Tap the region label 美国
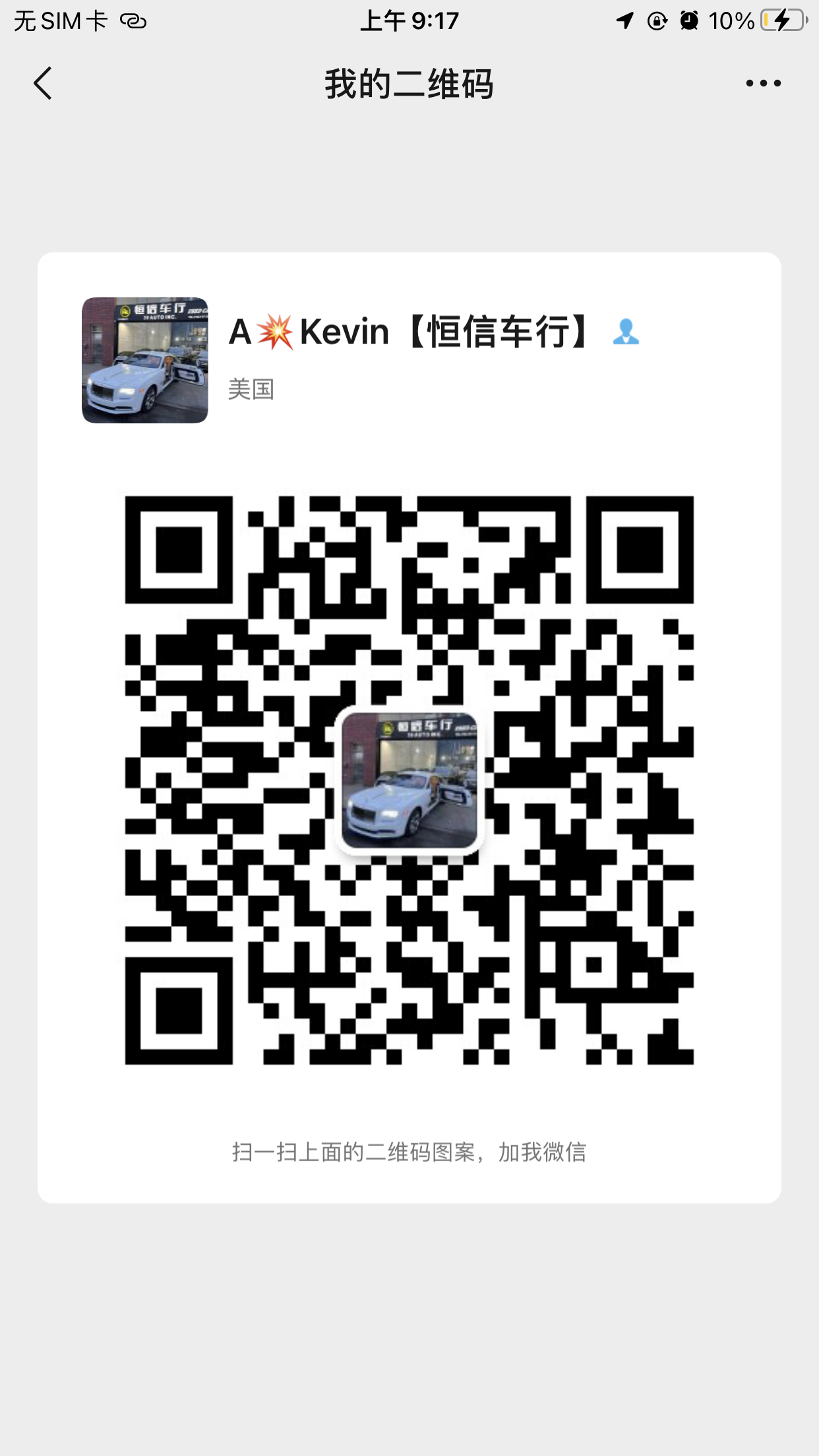Viewport: 819px width, 1456px height. [x=251, y=390]
